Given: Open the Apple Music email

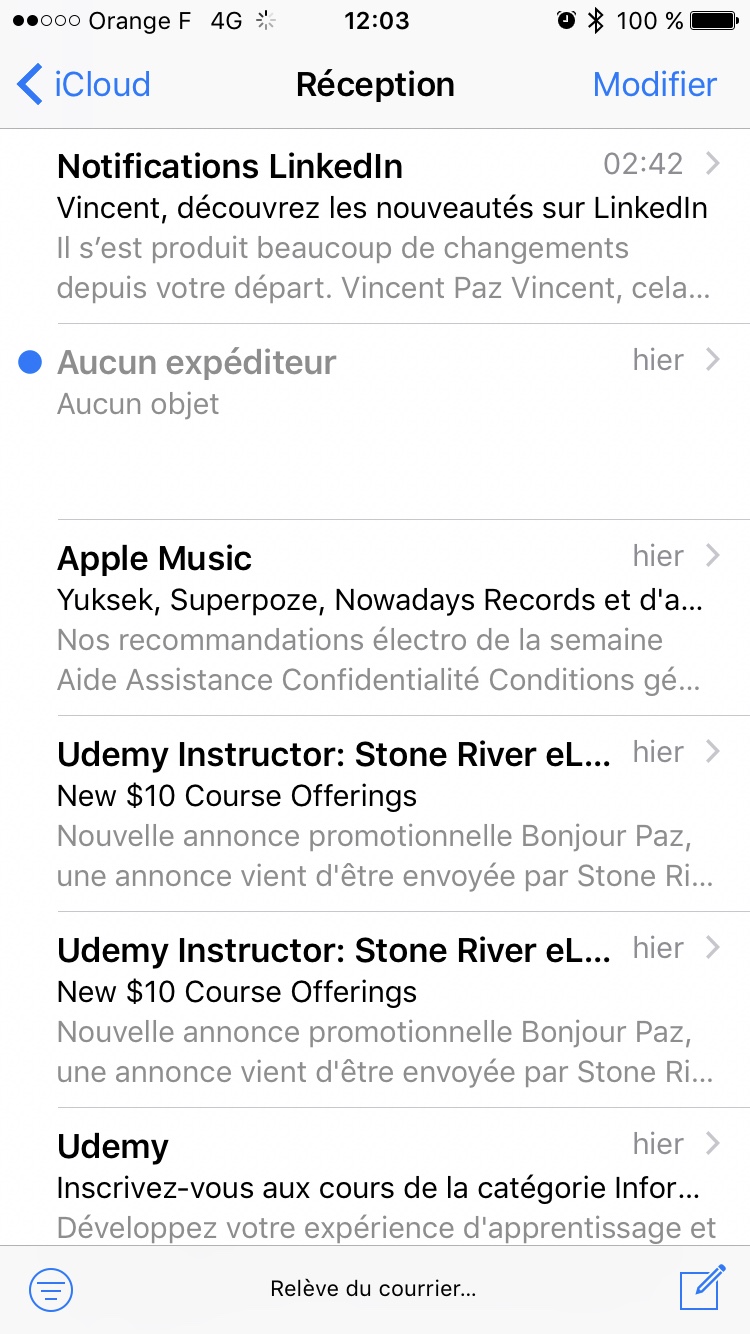Looking at the screenshot, I should point(380,618).
